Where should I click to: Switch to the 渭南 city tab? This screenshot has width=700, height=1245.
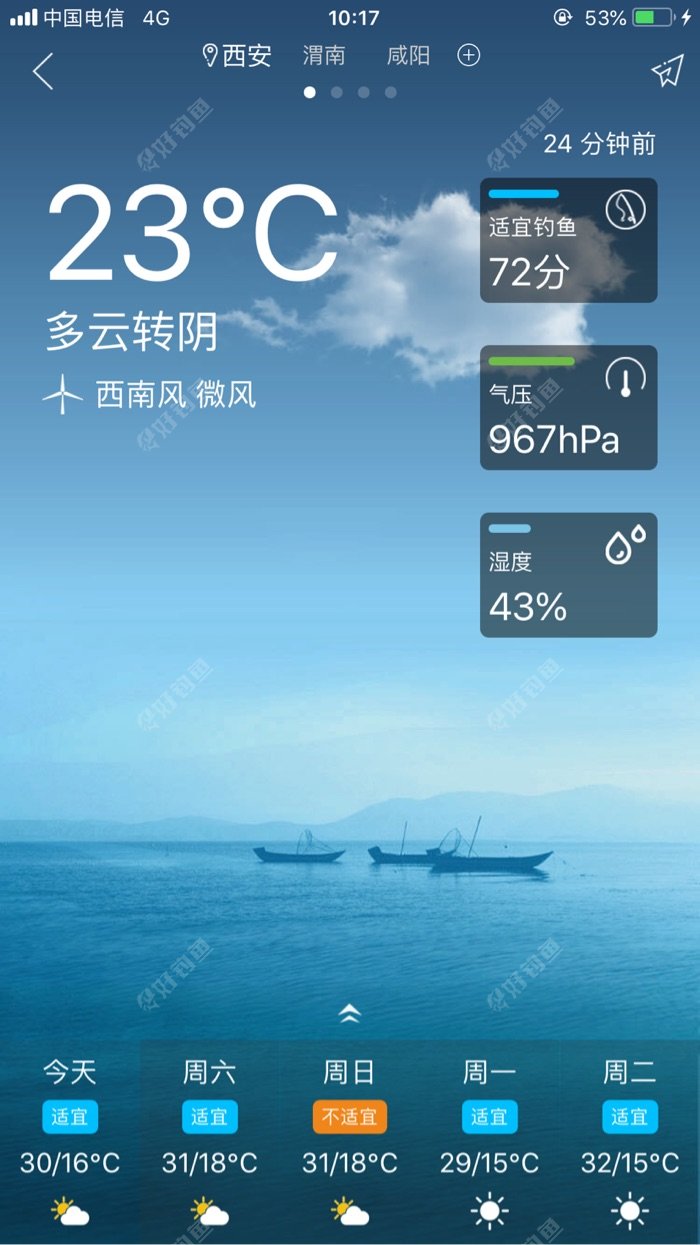pos(324,56)
